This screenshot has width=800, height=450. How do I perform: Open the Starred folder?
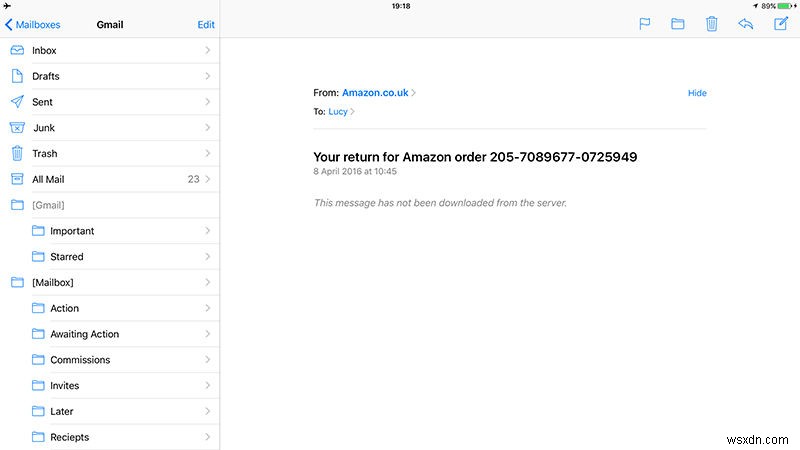(120, 257)
